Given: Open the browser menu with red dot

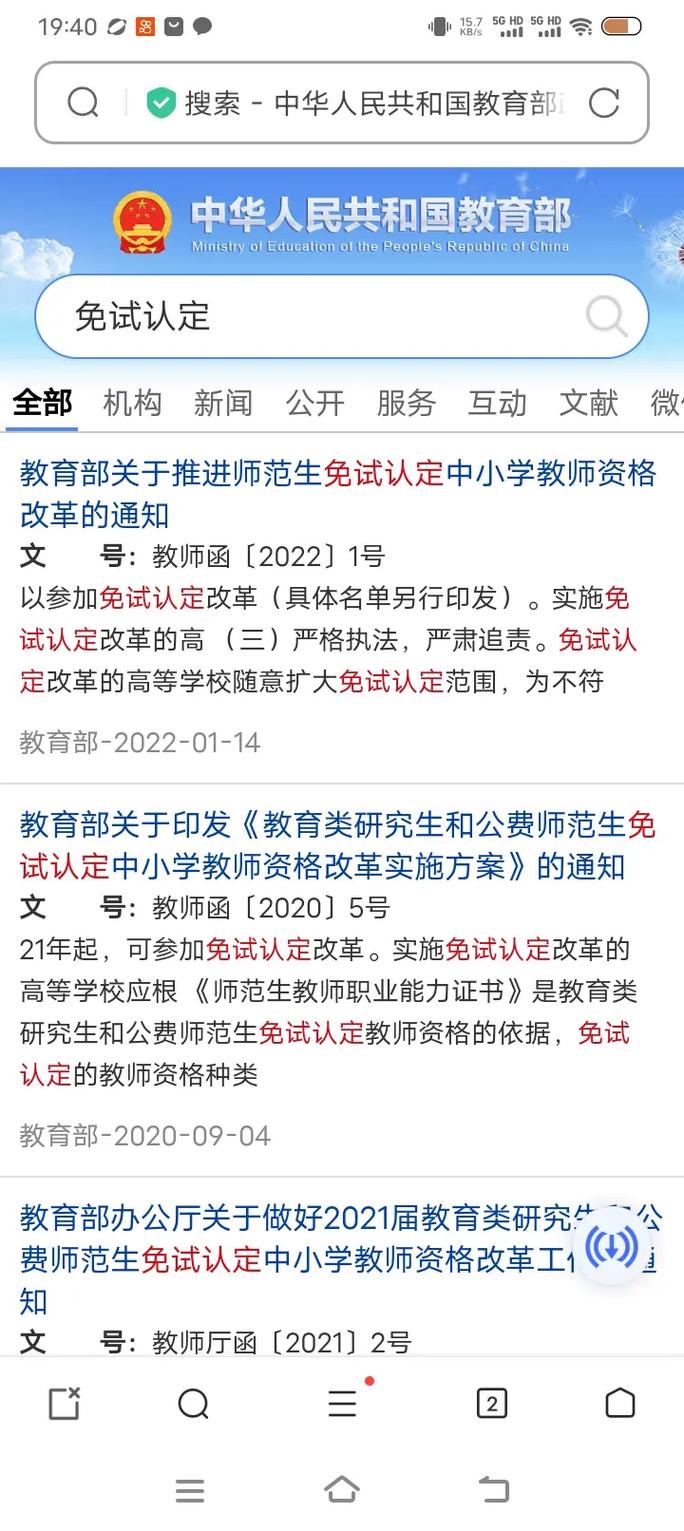Looking at the screenshot, I should (342, 1403).
